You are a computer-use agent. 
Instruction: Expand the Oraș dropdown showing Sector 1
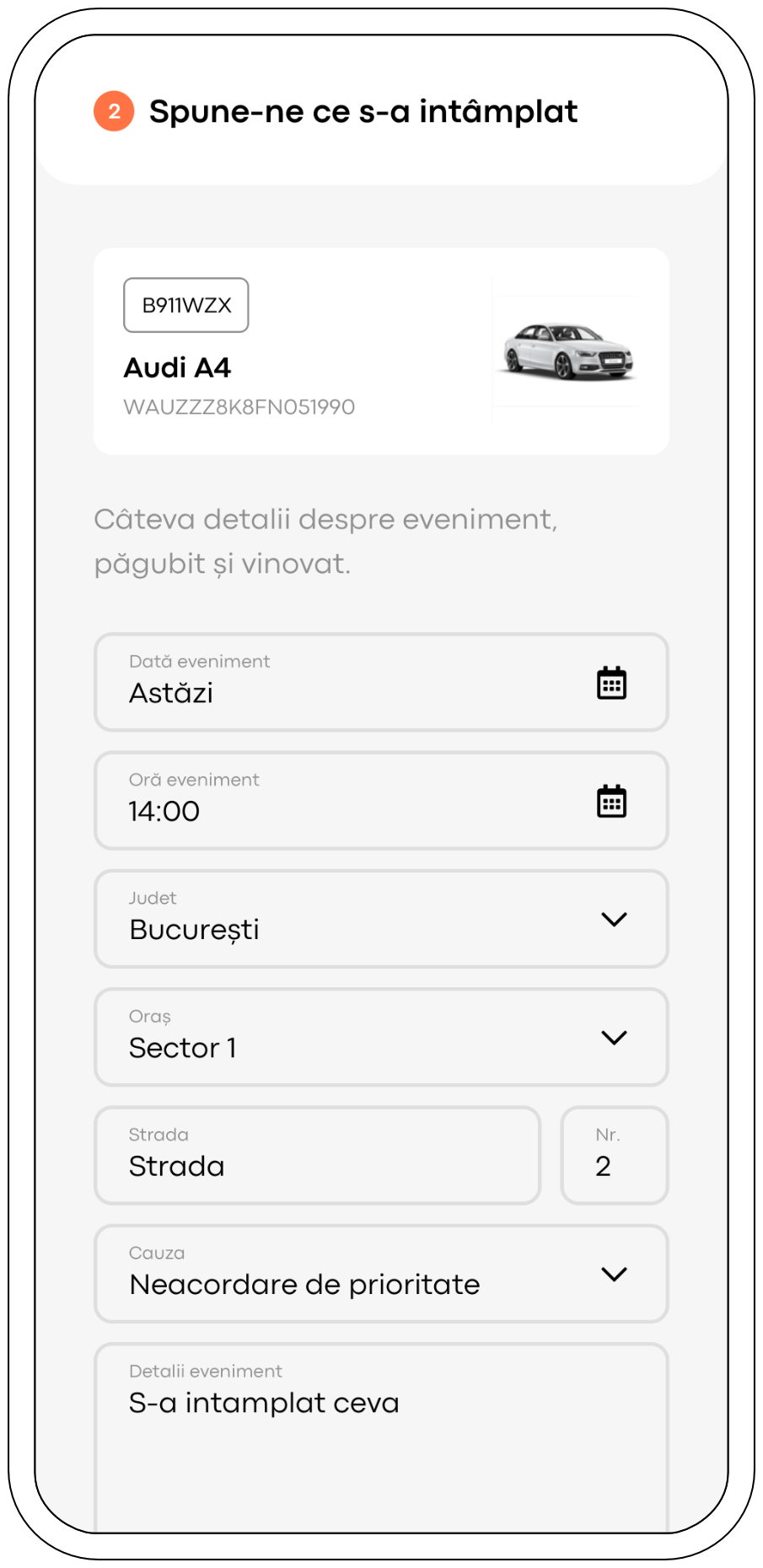[381, 1037]
